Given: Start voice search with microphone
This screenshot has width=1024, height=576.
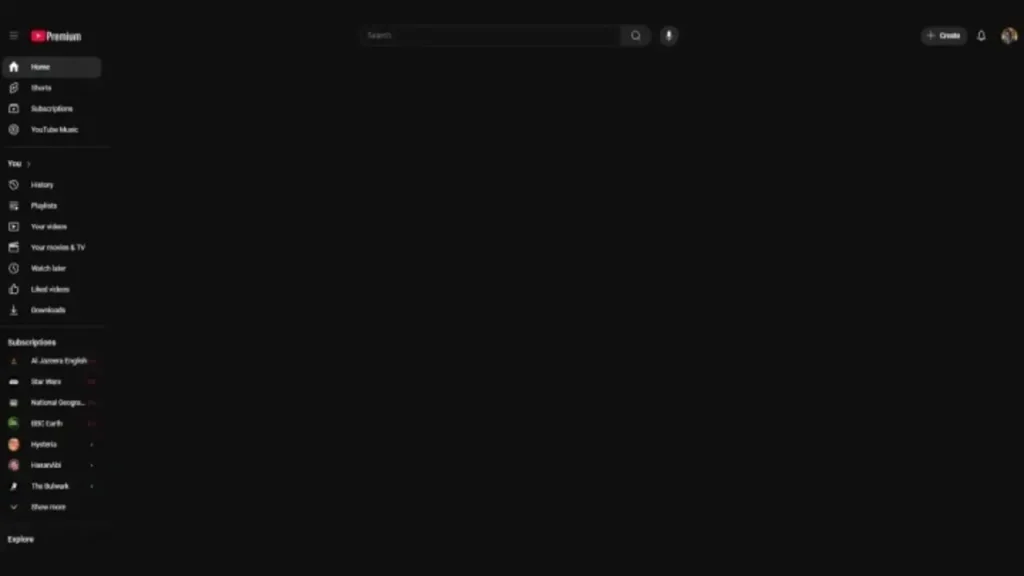Looking at the screenshot, I should pos(669,36).
